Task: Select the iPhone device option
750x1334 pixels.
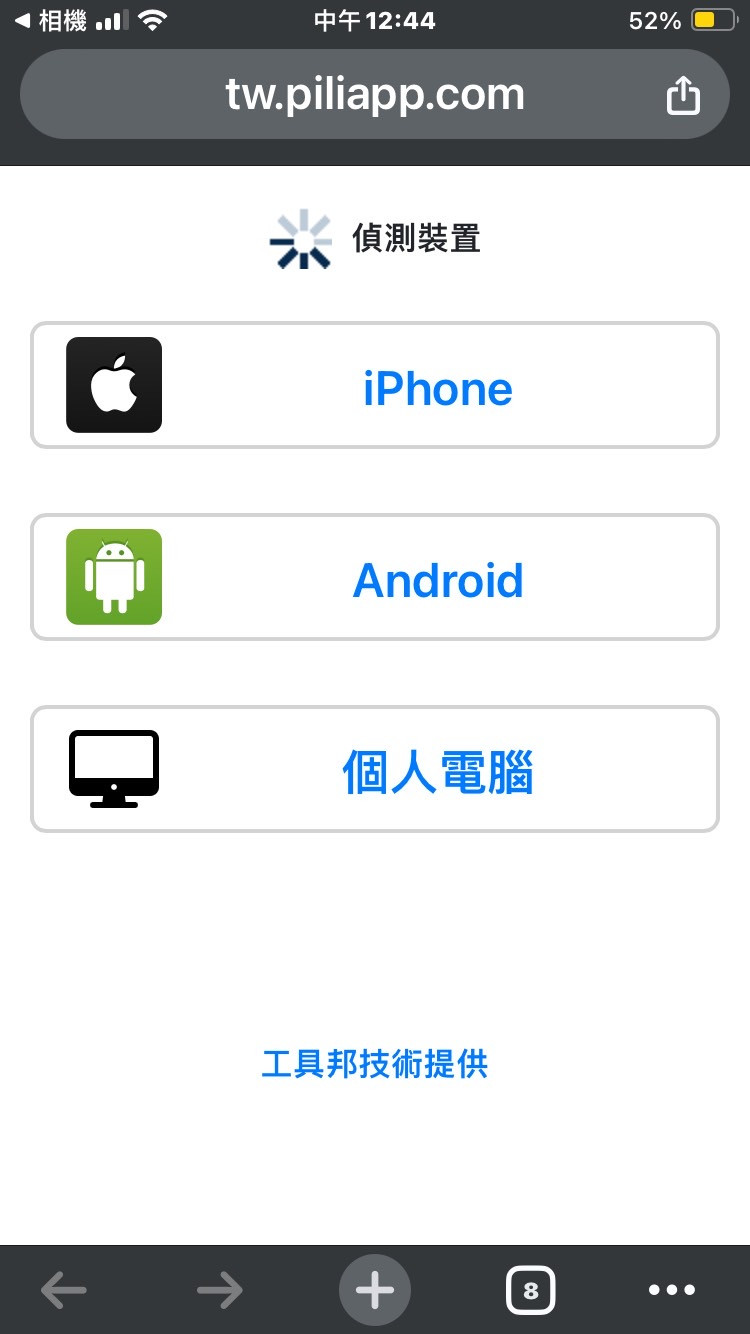Action: [x=375, y=386]
